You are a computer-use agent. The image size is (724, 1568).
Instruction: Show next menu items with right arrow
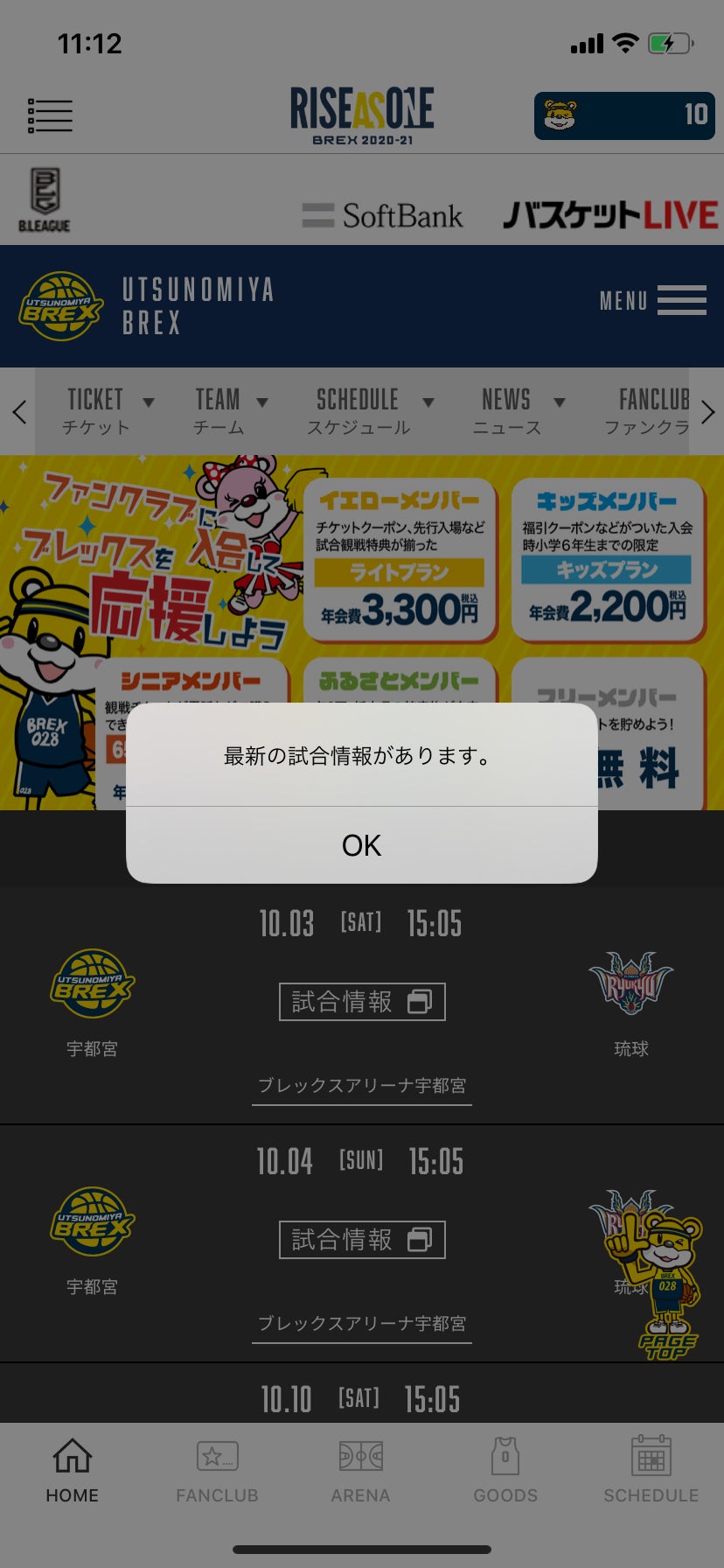coord(707,411)
